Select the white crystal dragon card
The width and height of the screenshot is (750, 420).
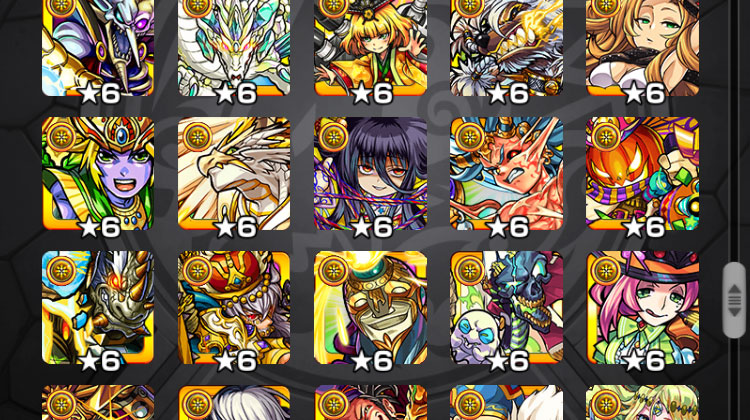pyautogui.click(x=234, y=45)
